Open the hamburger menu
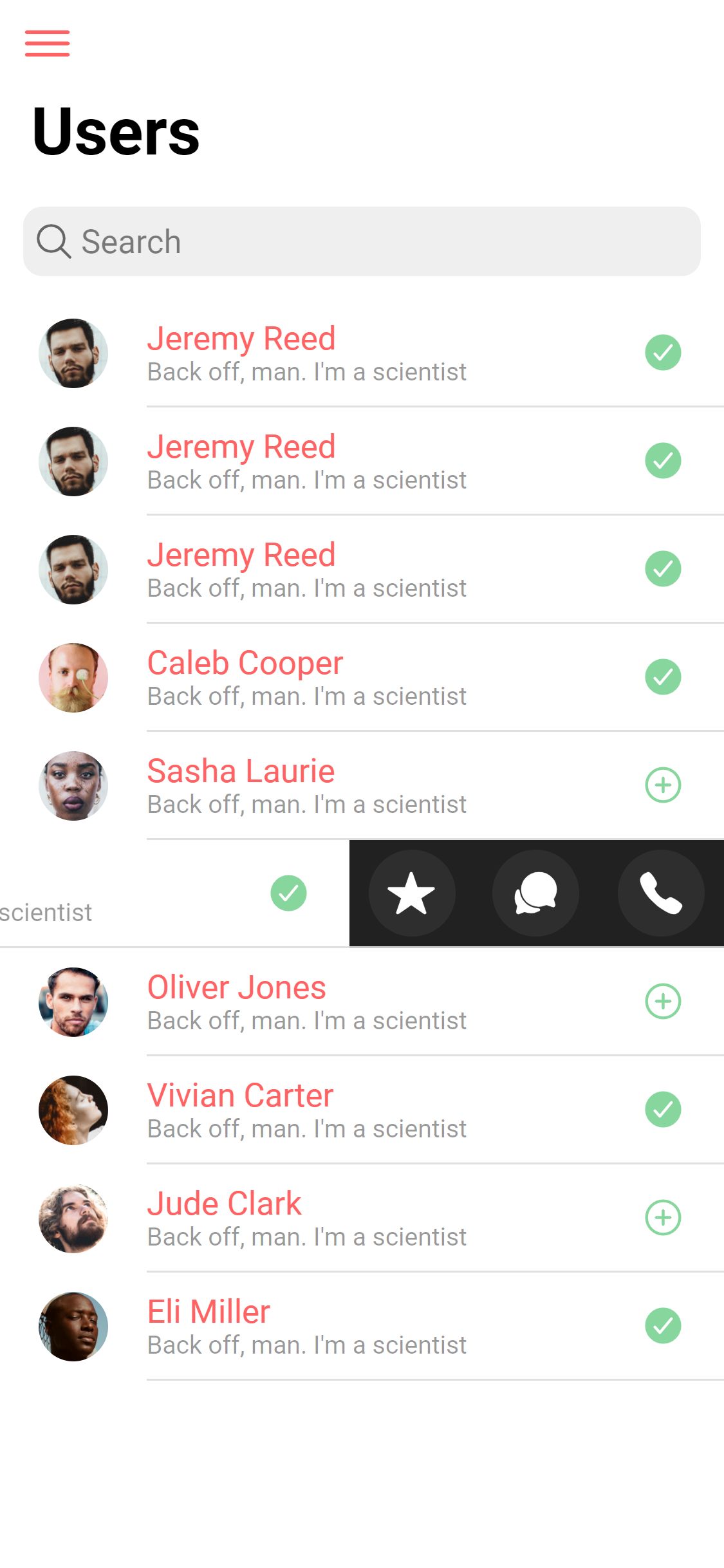 click(x=47, y=43)
